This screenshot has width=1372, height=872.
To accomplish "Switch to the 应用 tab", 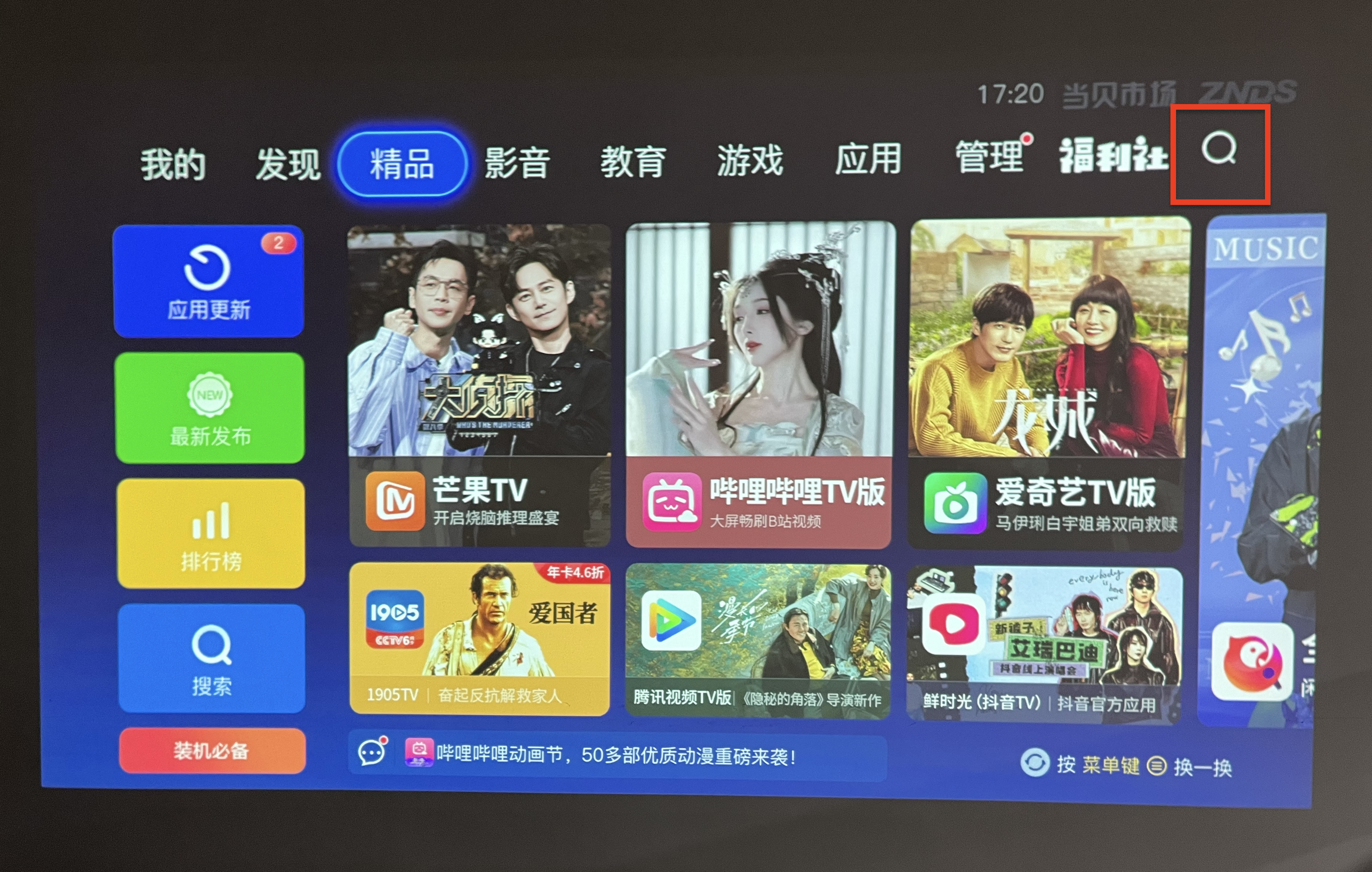I will pos(868,159).
